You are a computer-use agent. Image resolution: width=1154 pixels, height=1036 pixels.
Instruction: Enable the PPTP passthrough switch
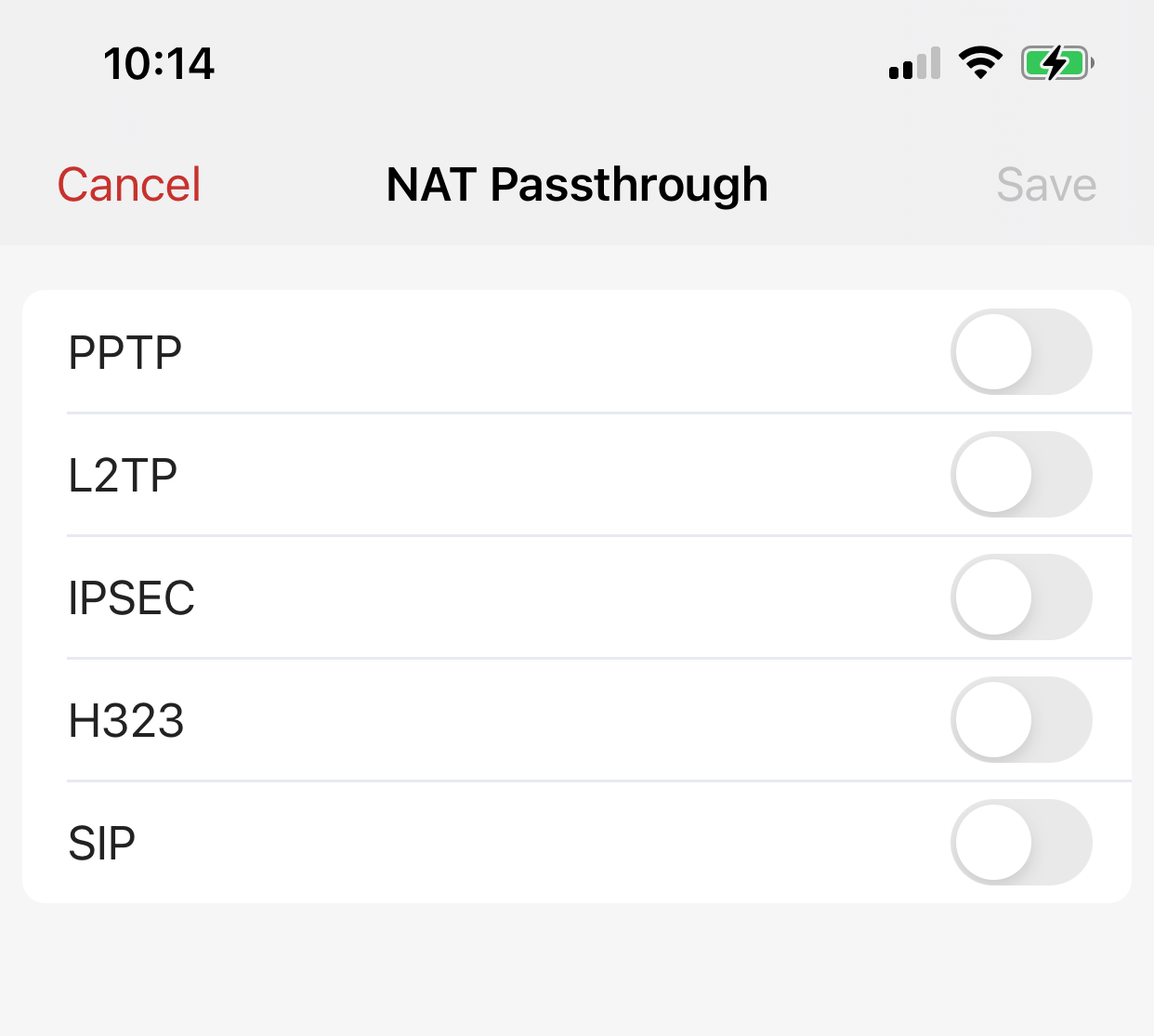click(x=1020, y=352)
